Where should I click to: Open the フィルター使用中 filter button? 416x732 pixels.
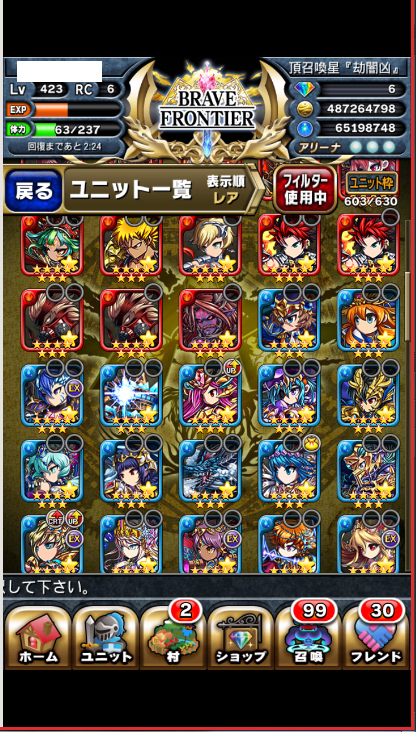point(305,190)
